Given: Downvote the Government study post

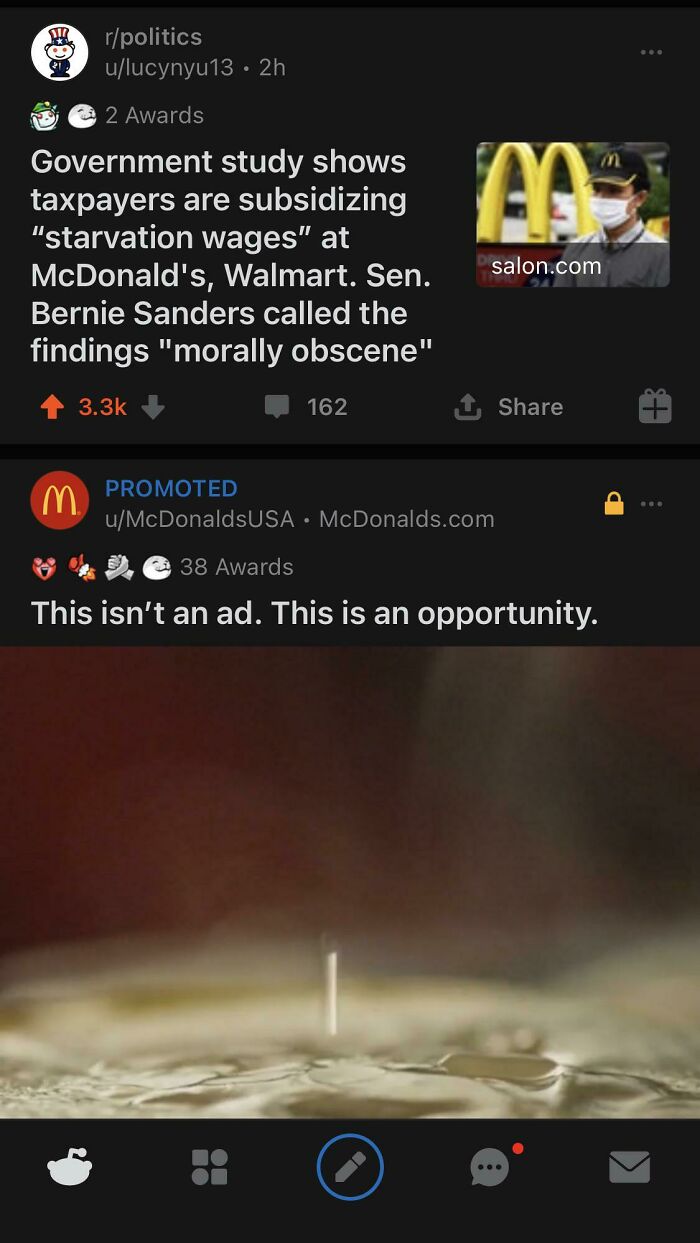Looking at the screenshot, I should 152,407.
